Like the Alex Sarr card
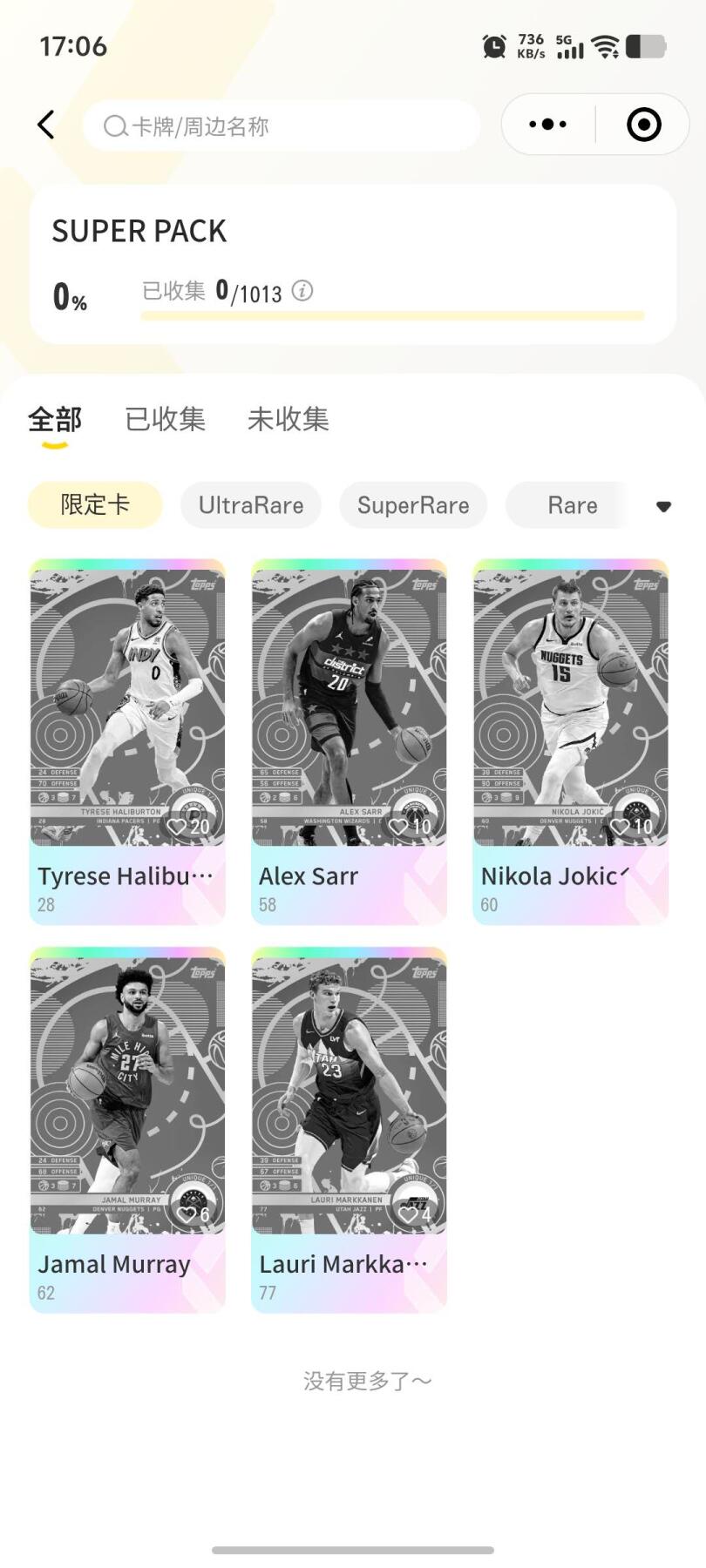 click(x=400, y=826)
